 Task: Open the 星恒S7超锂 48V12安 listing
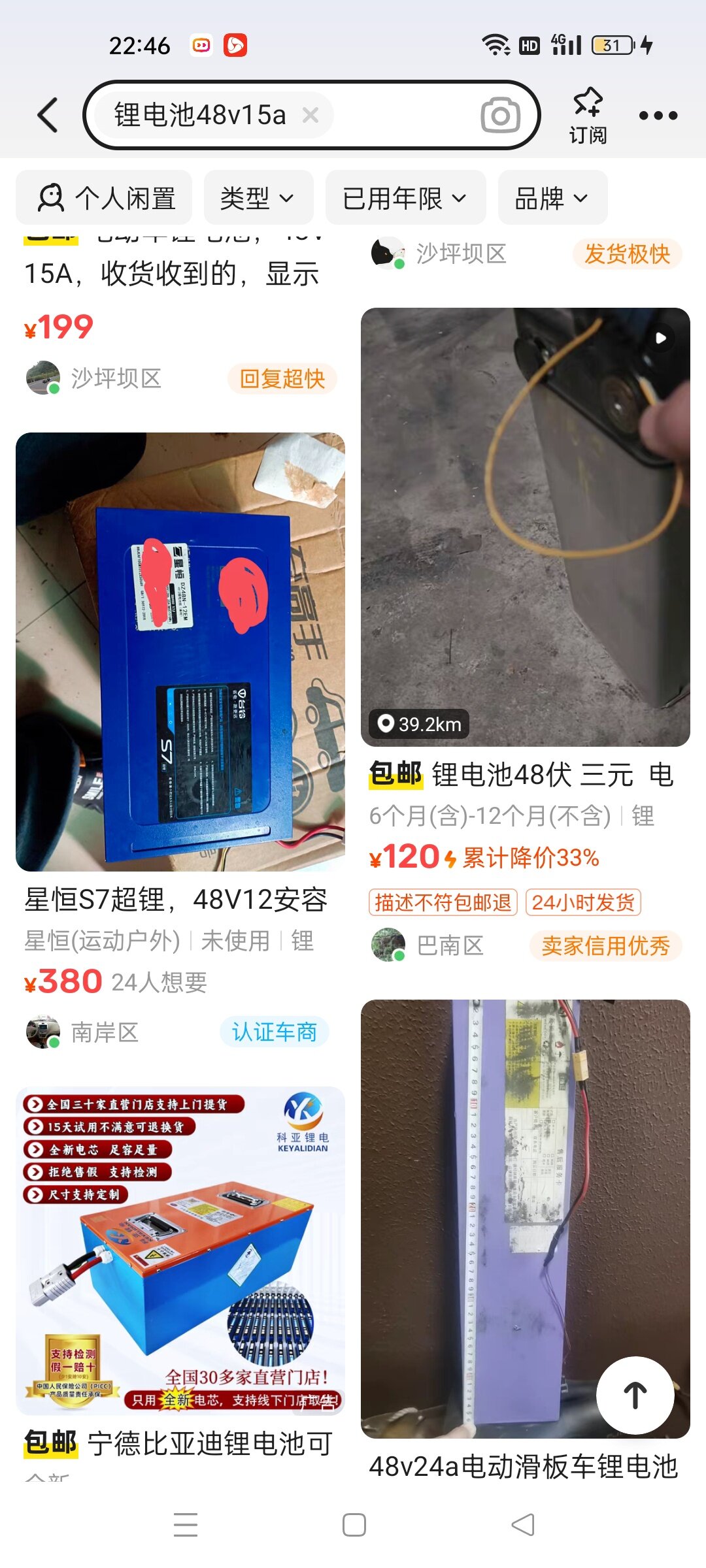pyautogui.click(x=180, y=653)
